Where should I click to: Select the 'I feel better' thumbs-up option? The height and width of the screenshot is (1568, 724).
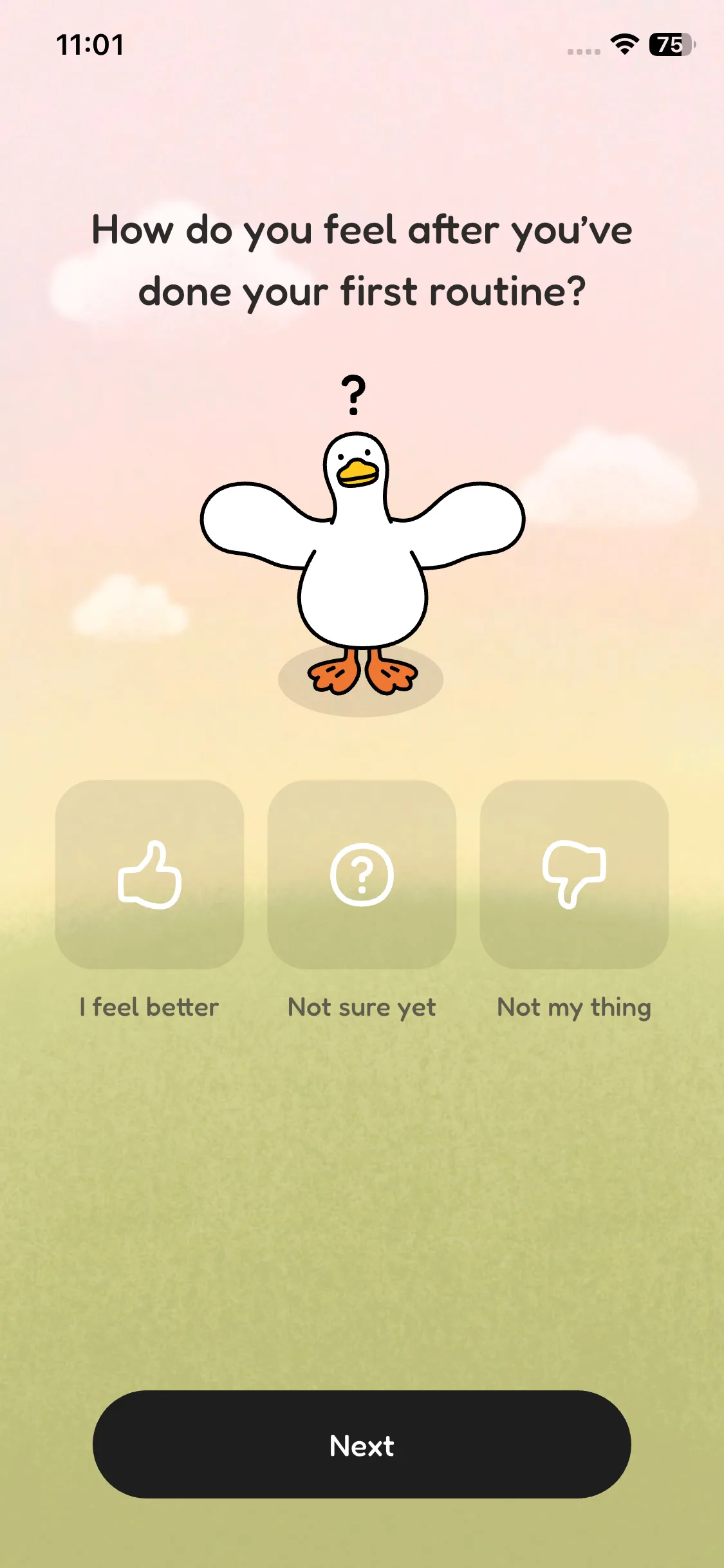[149, 874]
